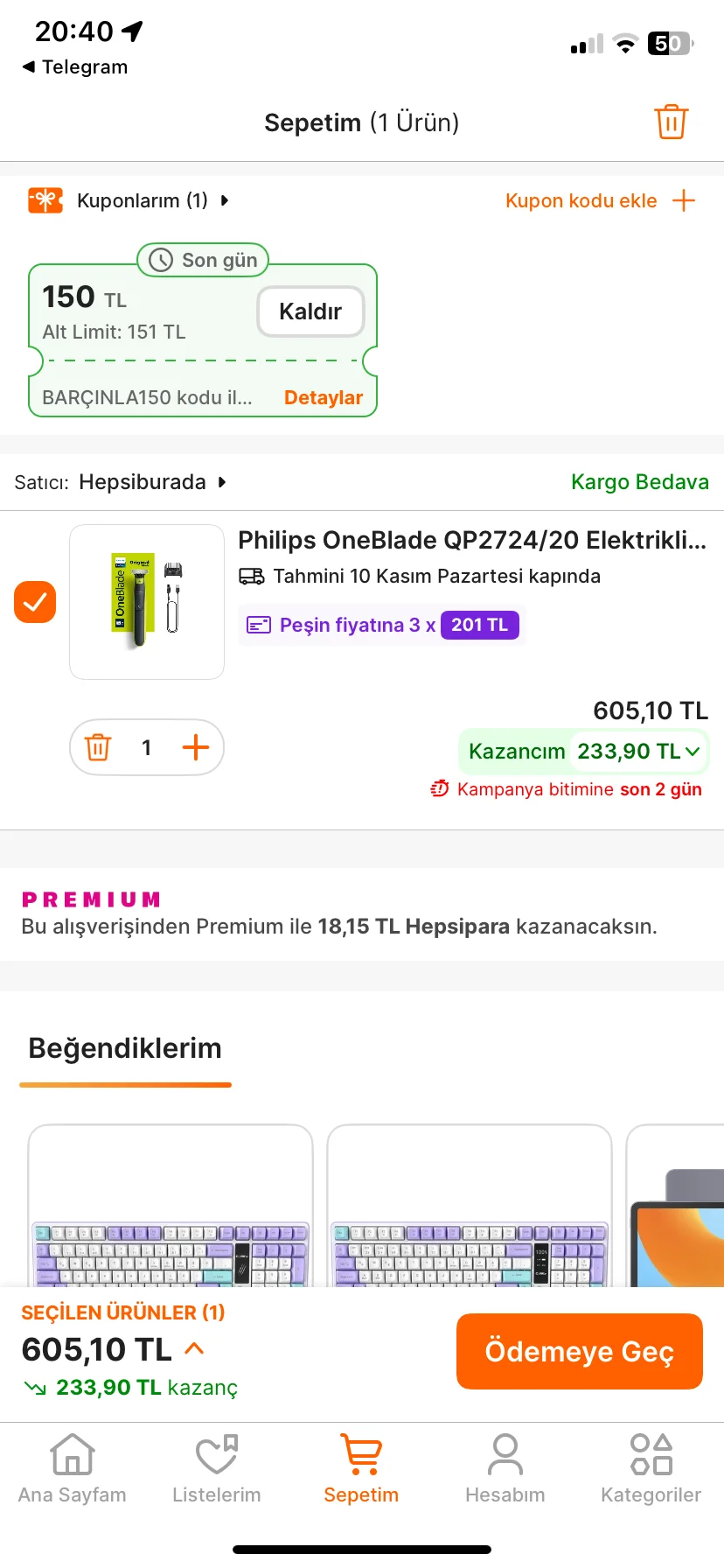Viewport: 724px width, 1568px height.
Task: Uncheck the Philips OneBlade item checkbox
Action: (x=35, y=602)
